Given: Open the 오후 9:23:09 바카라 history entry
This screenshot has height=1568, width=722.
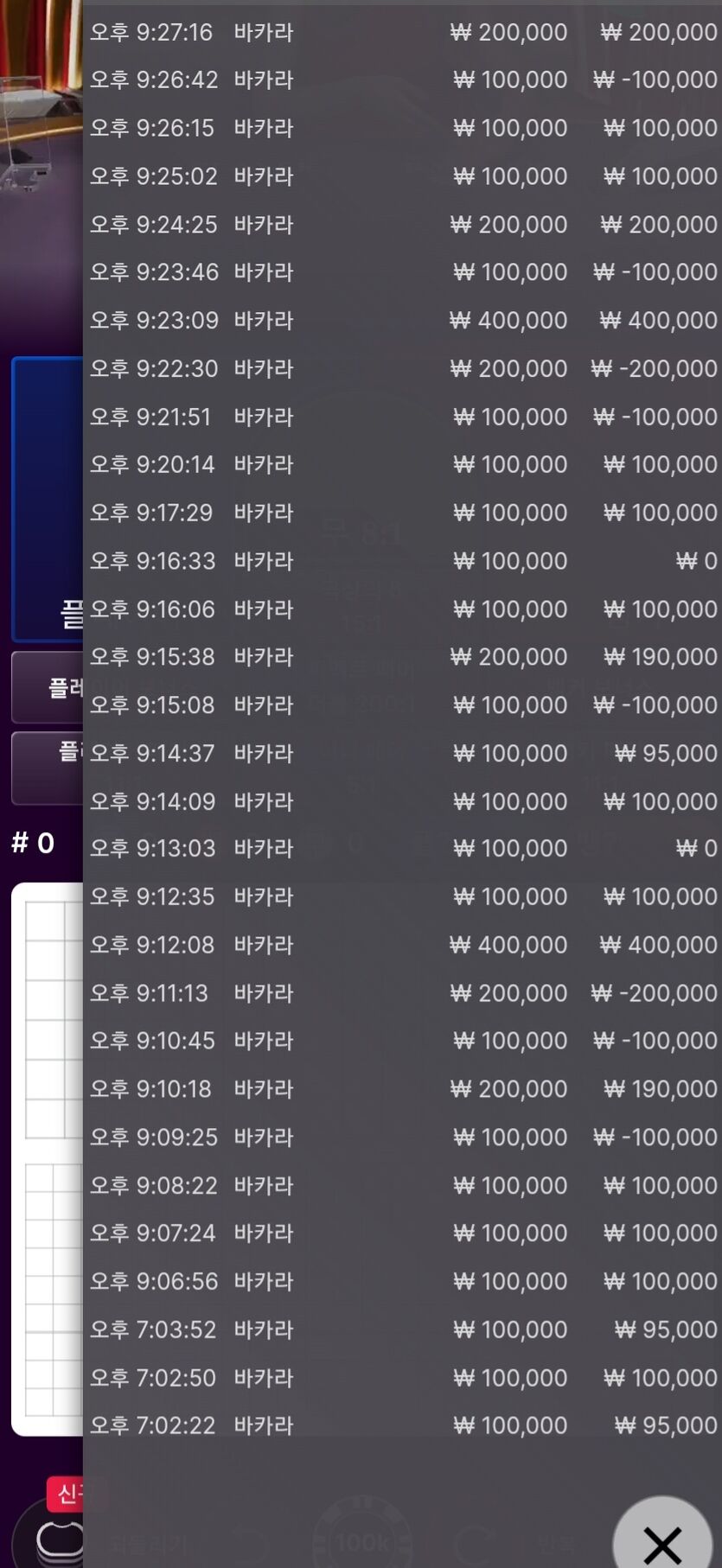Looking at the screenshot, I should [x=403, y=320].
